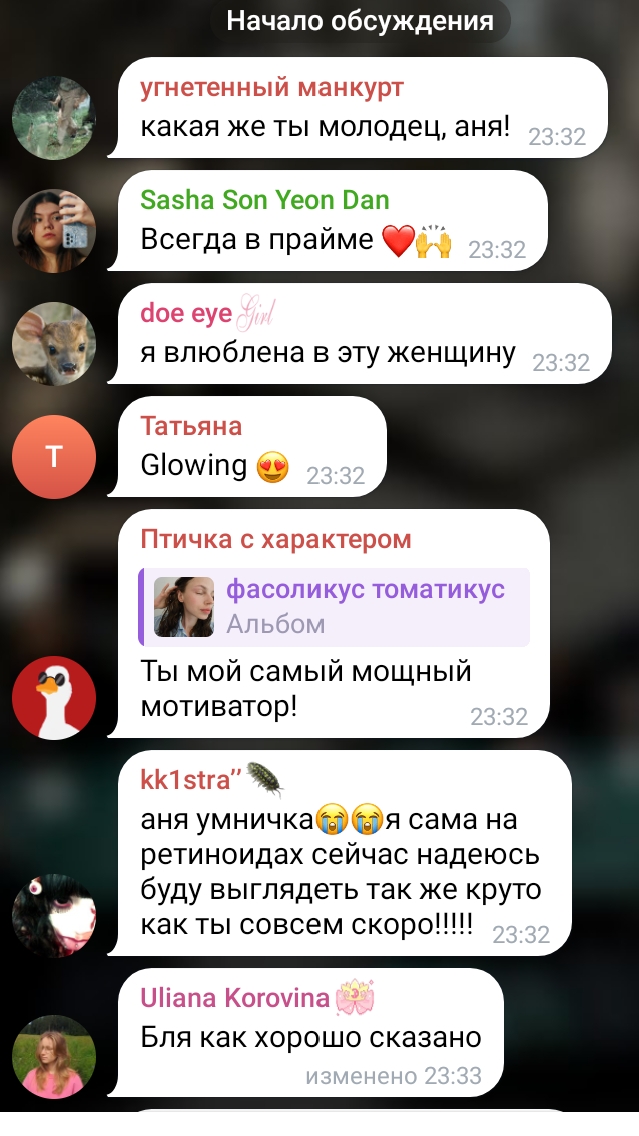639x1136 pixels.
Task: Open Uliana Korovina's avatar
Action: pos(54,1057)
